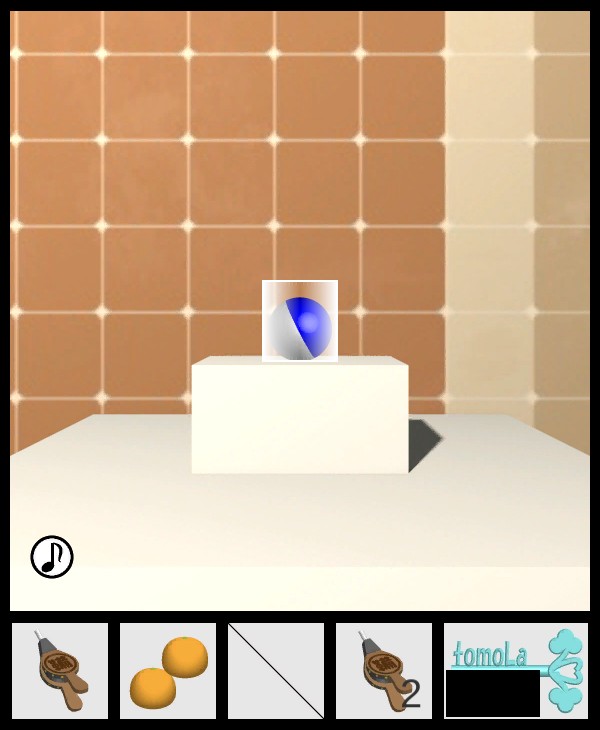Viewport: 600px width, 730px height.
Task: Toggle the music note sound button
Action: click(x=52, y=557)
